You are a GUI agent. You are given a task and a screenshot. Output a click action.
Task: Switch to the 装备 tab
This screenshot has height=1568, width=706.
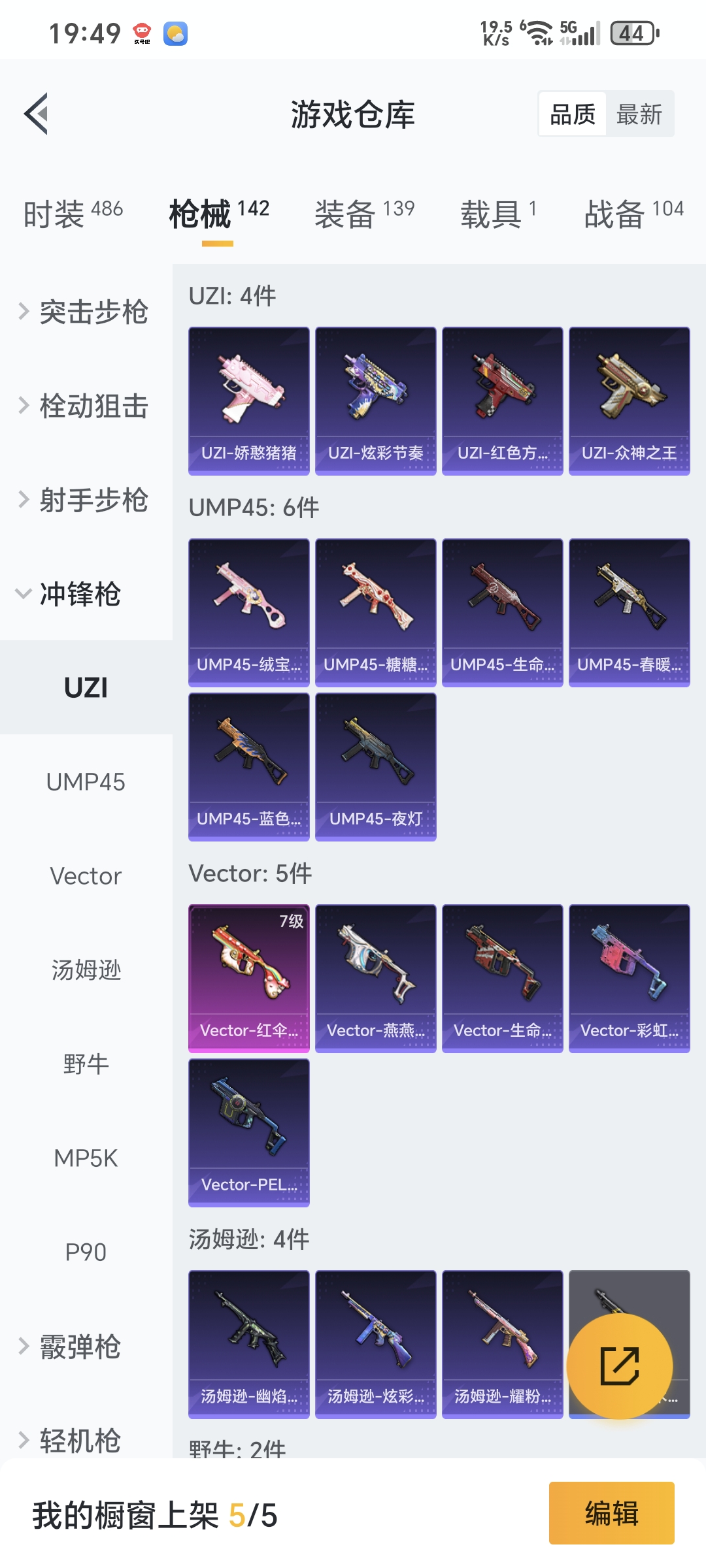click(x=364, y=214)
